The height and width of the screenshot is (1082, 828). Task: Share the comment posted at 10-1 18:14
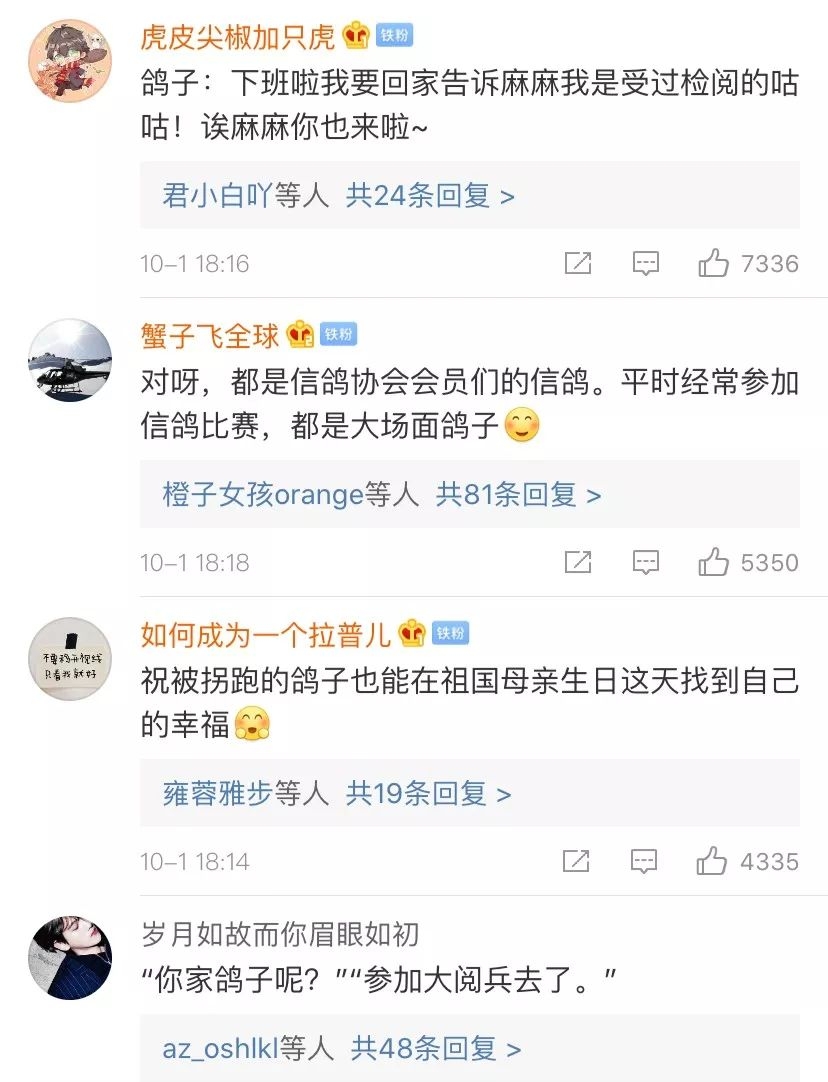[578, 861]
